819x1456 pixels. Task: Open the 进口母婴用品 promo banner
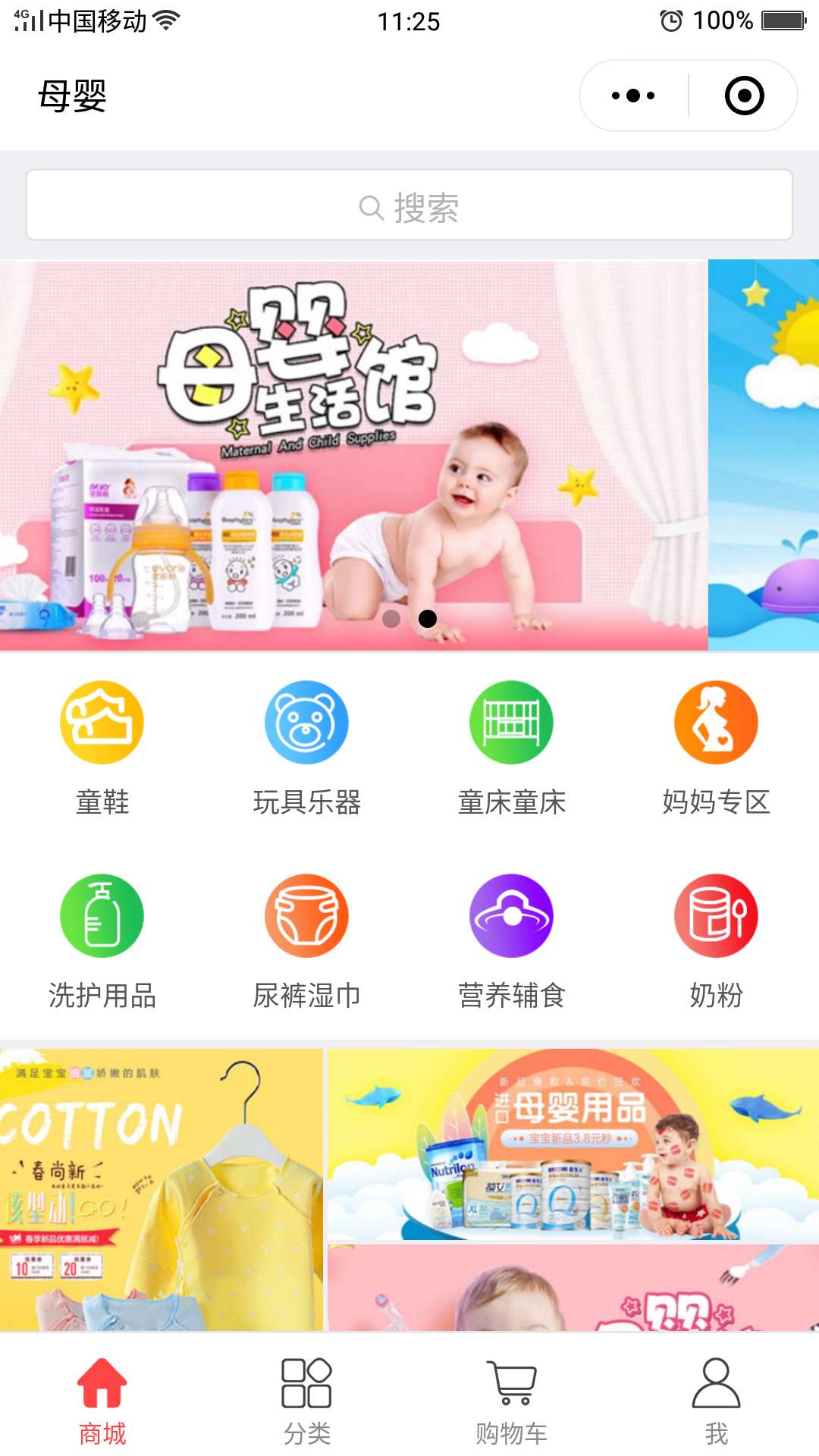point(573,1144)
